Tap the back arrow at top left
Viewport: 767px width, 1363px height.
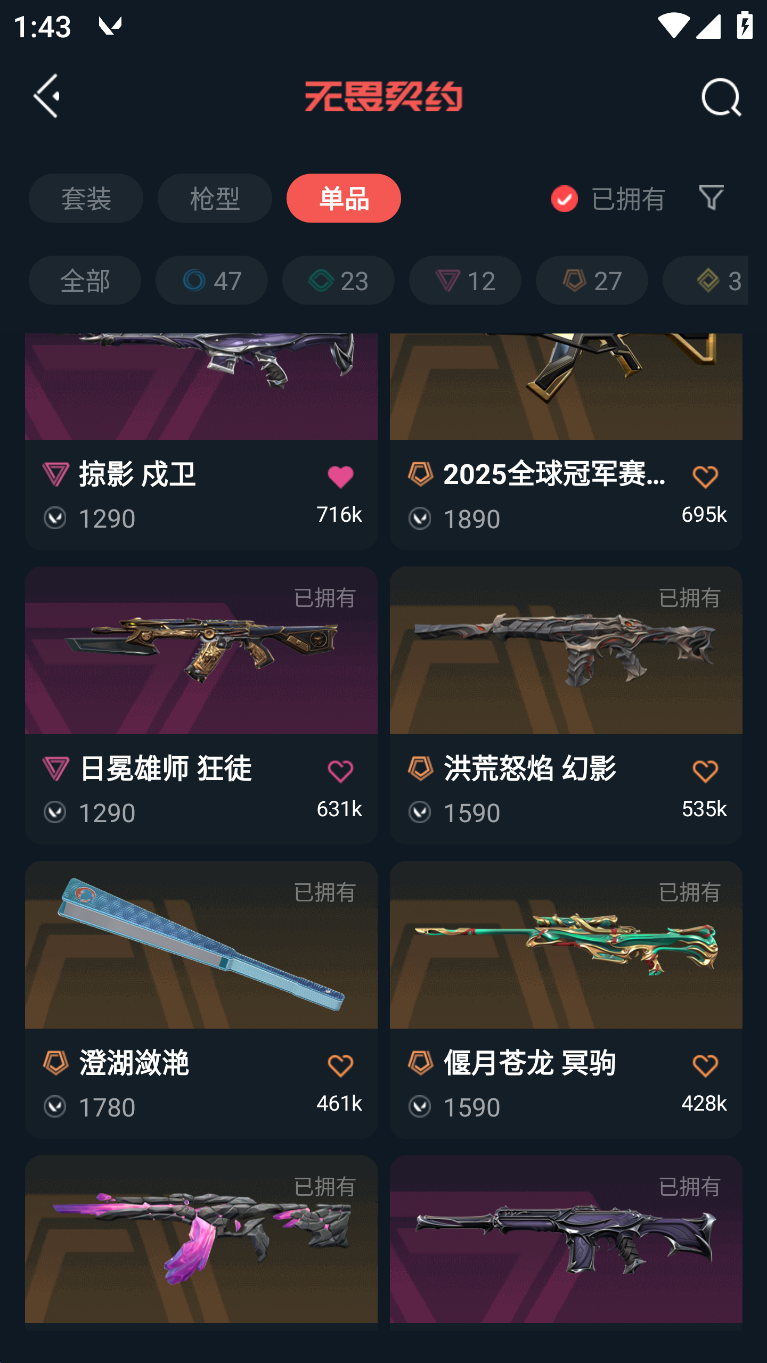click(46, 95)
